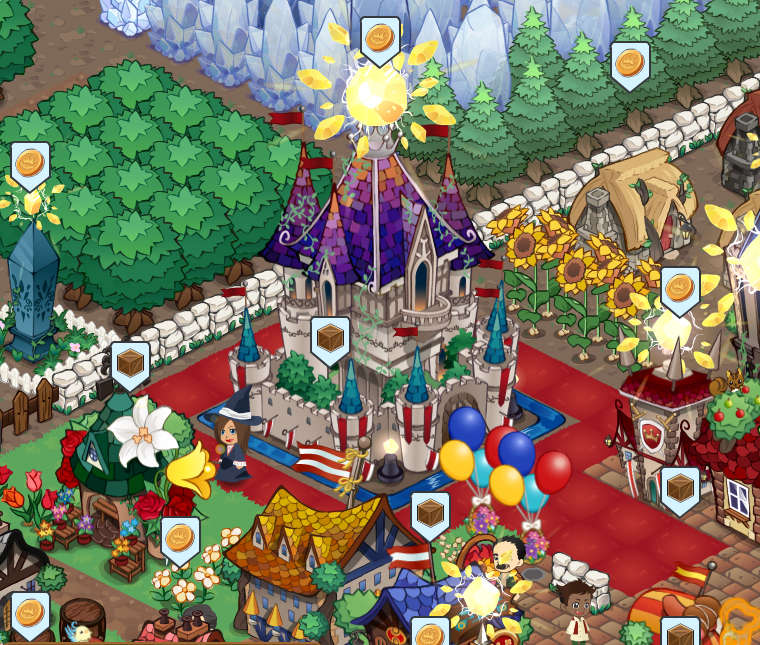Tap the crate badge on the red shield tower

point(680,491)
